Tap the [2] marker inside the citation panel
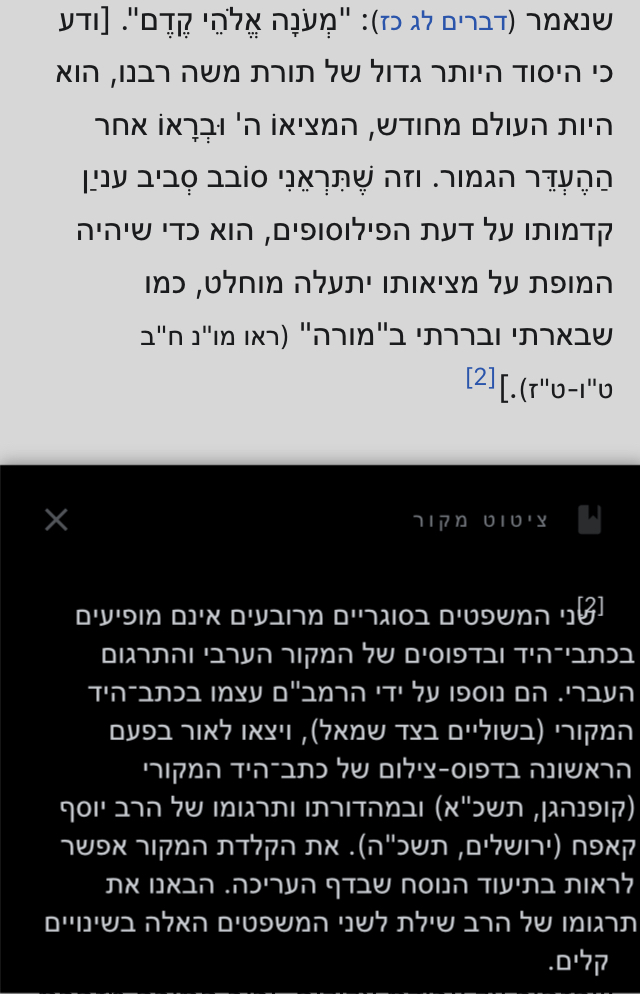Image resolution: width=640 pixels, height=994 pixels. pos(590,605)
